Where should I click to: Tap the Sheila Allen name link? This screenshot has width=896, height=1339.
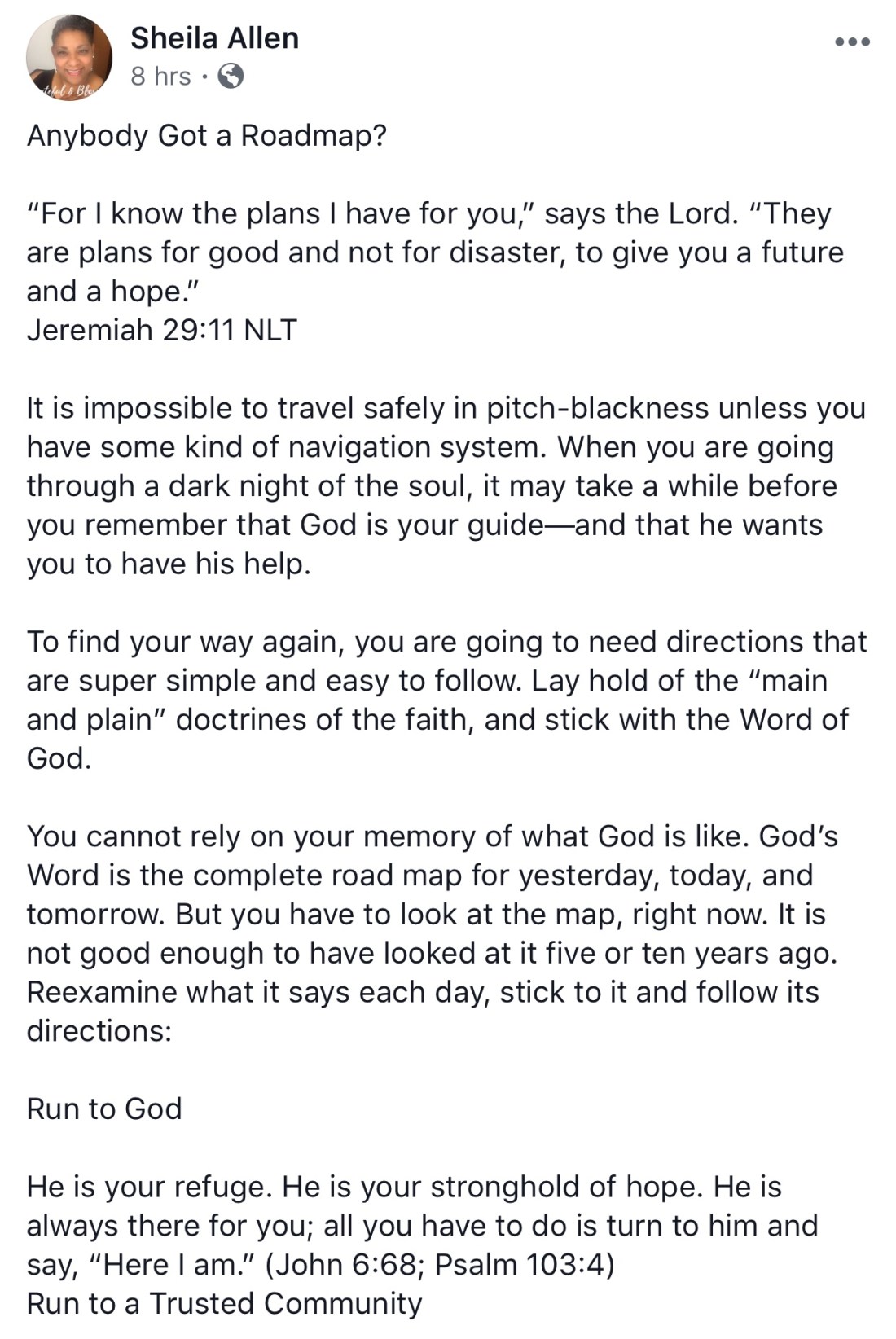click(x=214, y=38)
